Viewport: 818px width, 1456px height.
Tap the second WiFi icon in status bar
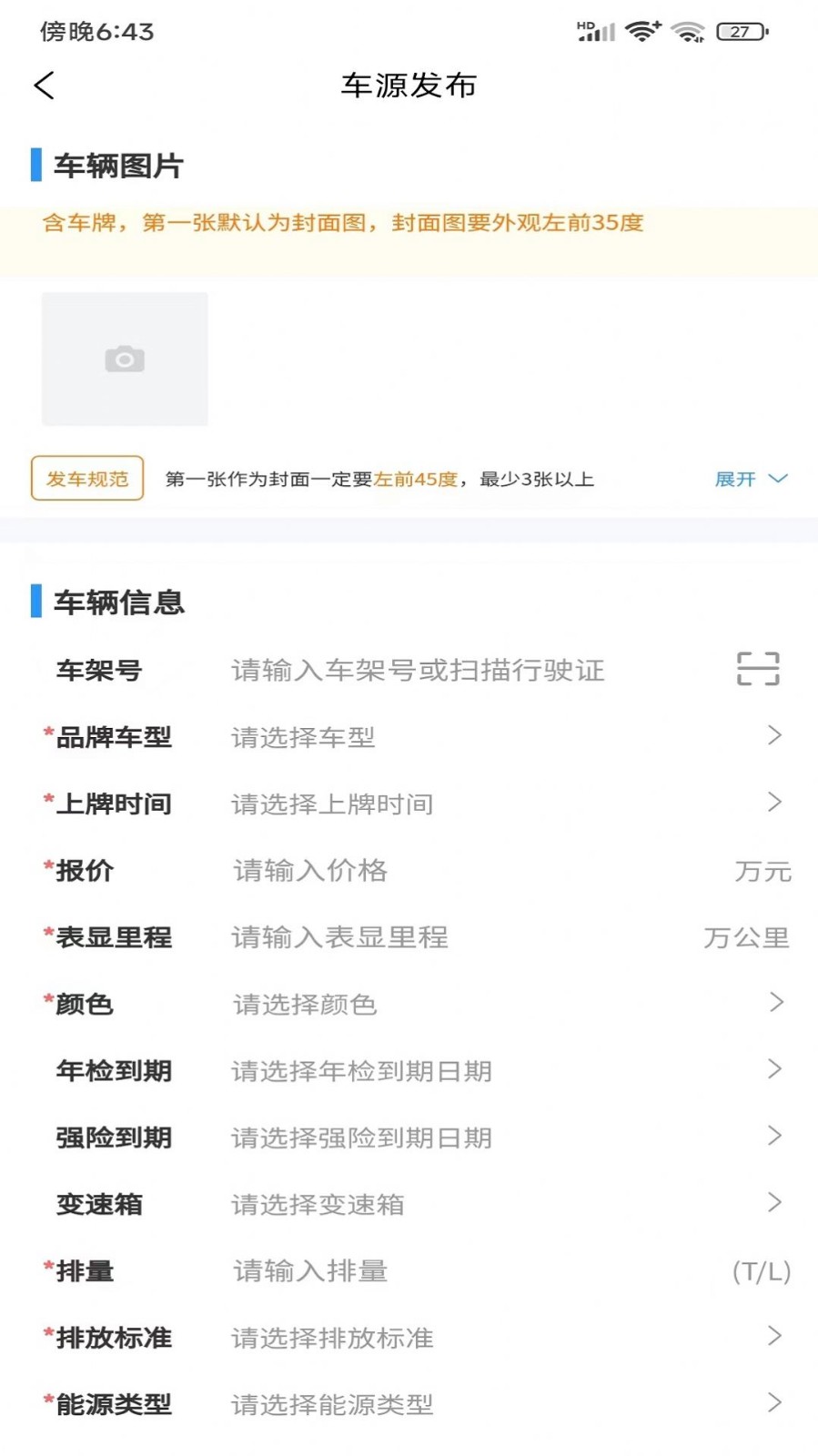(689, 32)
